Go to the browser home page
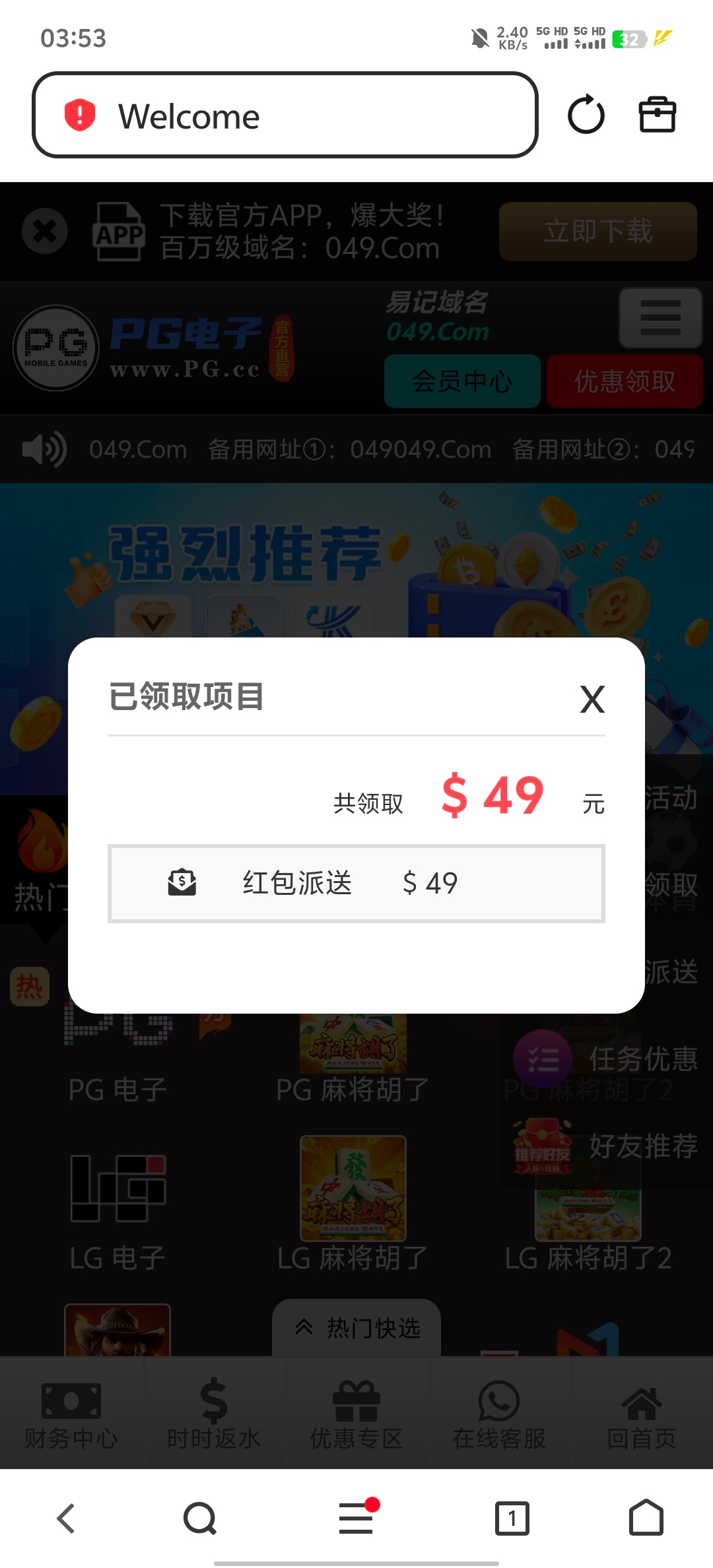This screenshot has height=1568, width=713. (646, 1519)
